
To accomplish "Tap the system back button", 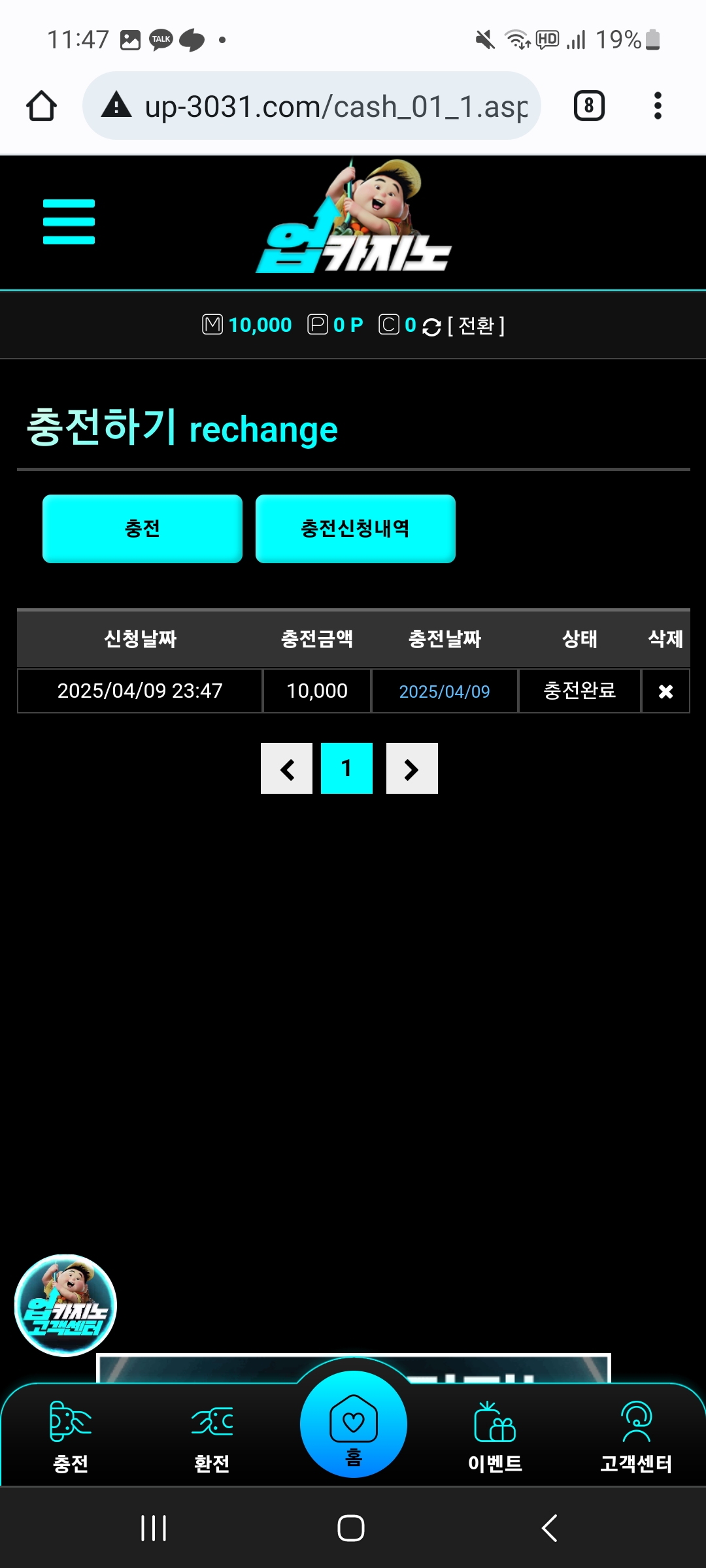I will point(549,1528).
